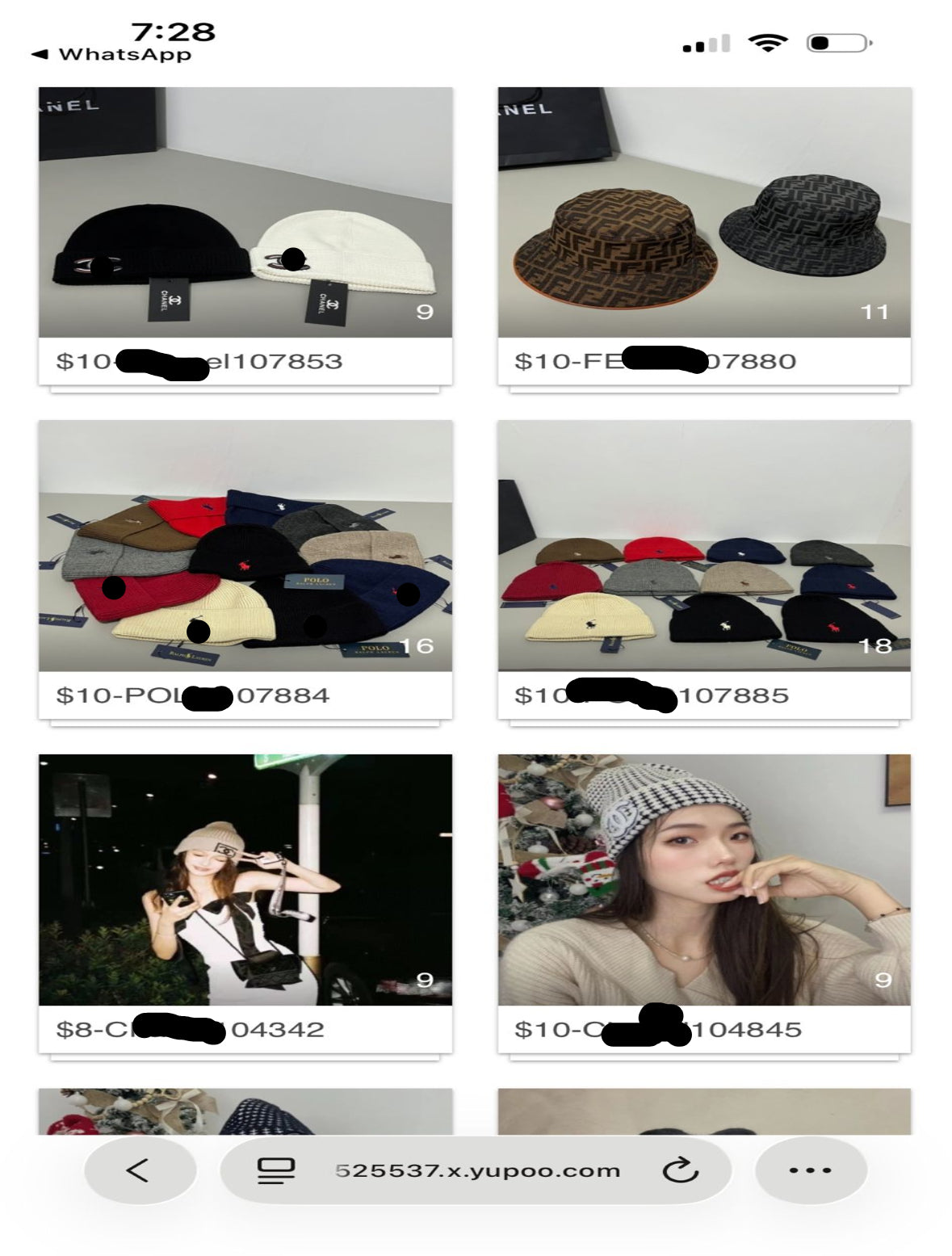Screen dimensions: 952x1256
Task: Open beanie album ending in 107885
Action: [704, 546]
